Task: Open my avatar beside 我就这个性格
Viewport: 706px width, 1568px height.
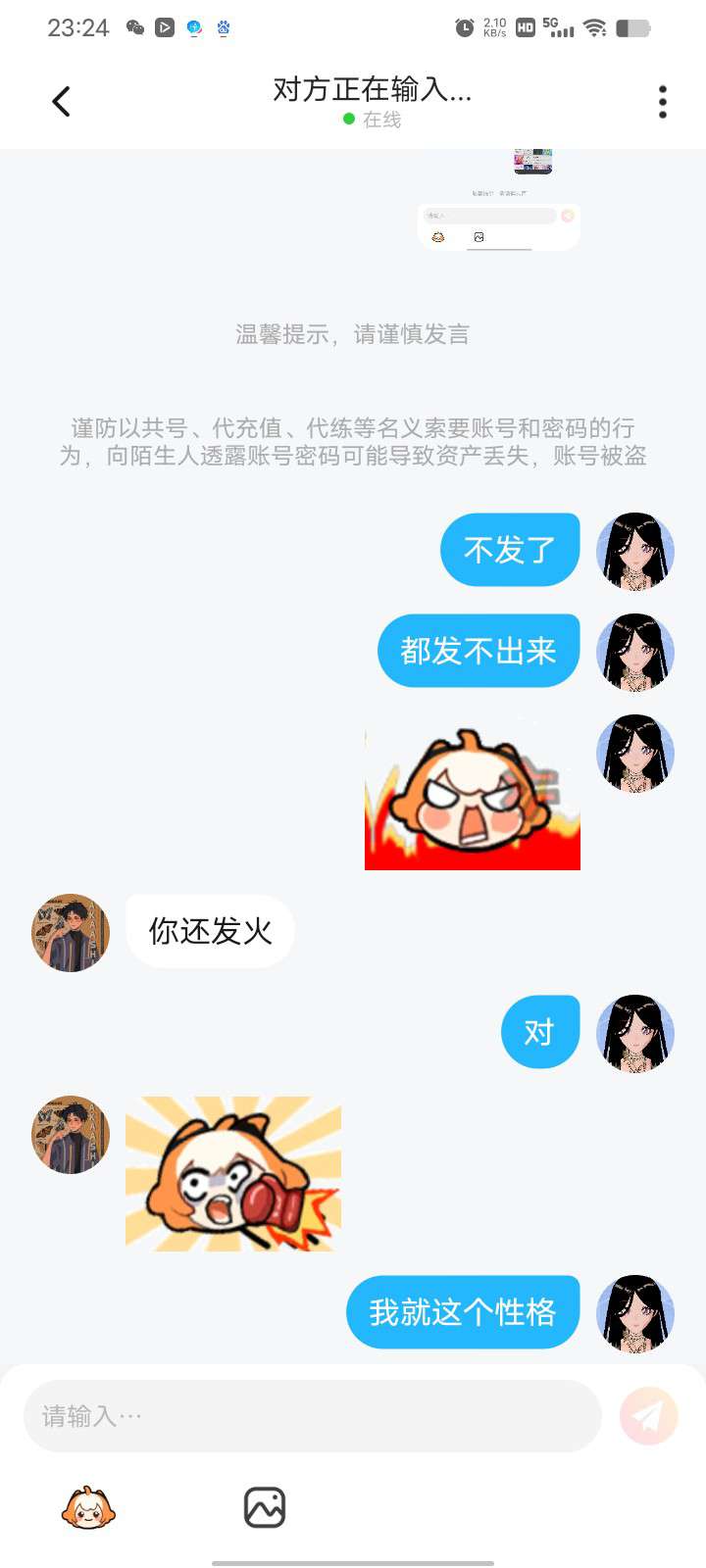Action: pyautogui.click(x=635, y=1313)
